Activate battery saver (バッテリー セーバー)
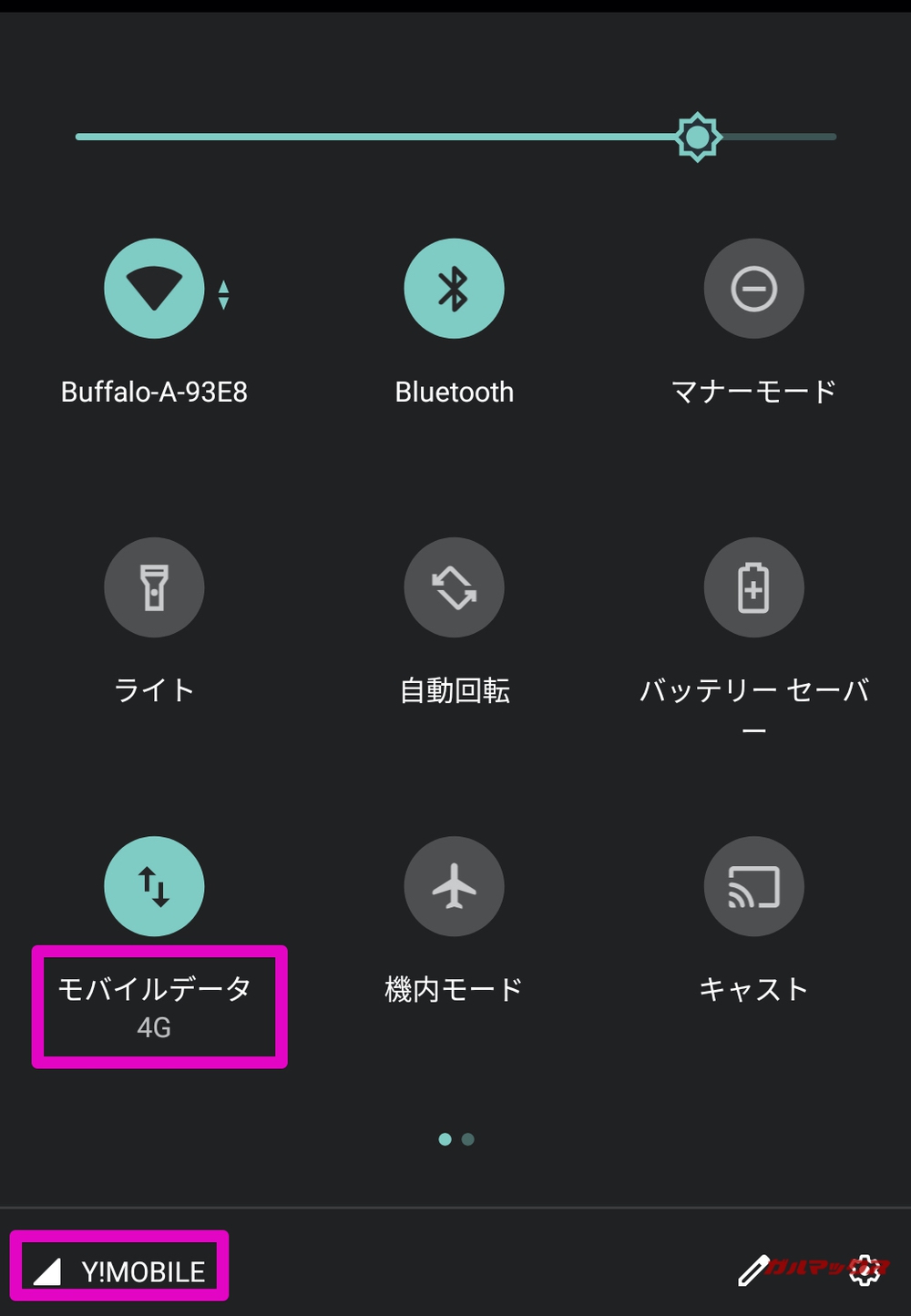911x1316 pixels. [754, 587]
